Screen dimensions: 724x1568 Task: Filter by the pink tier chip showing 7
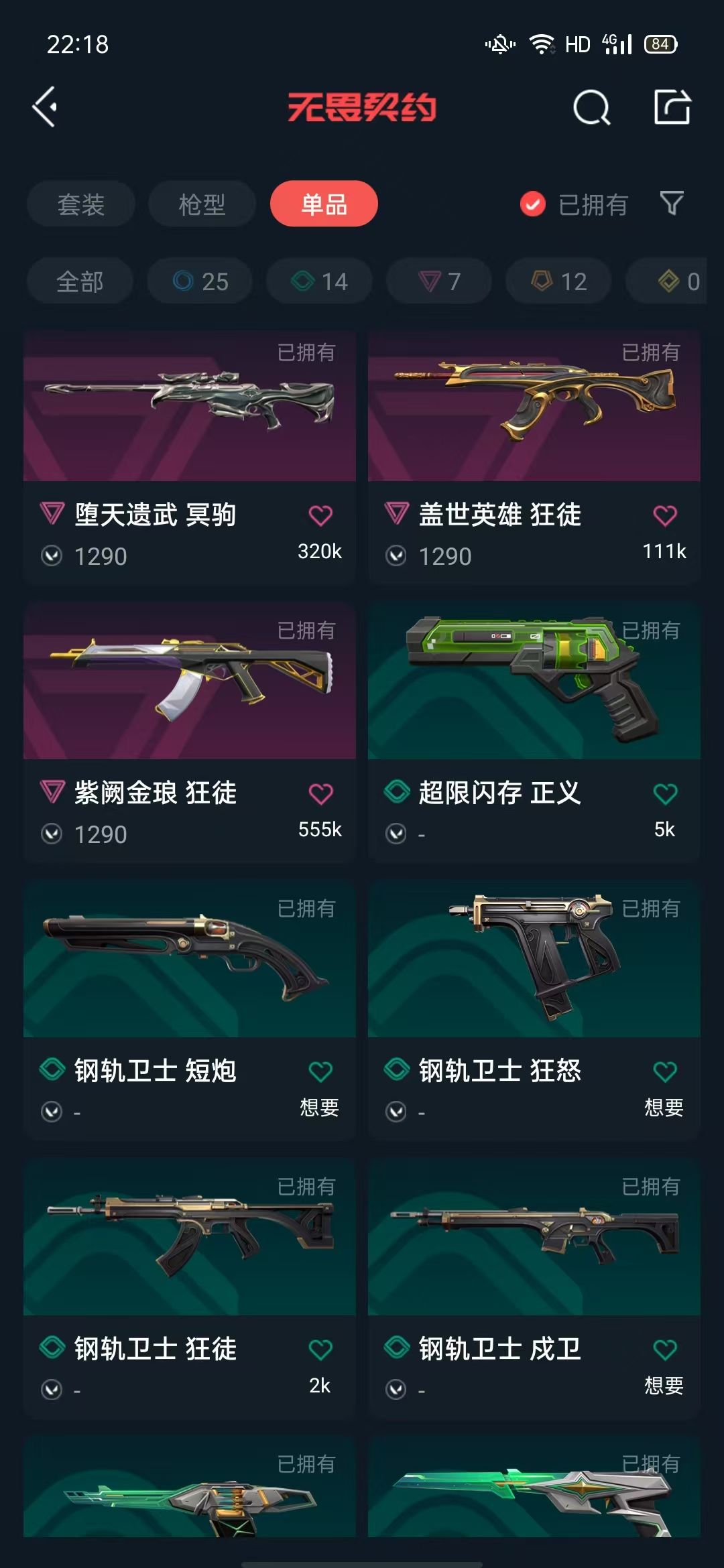(x=439, y=281)
